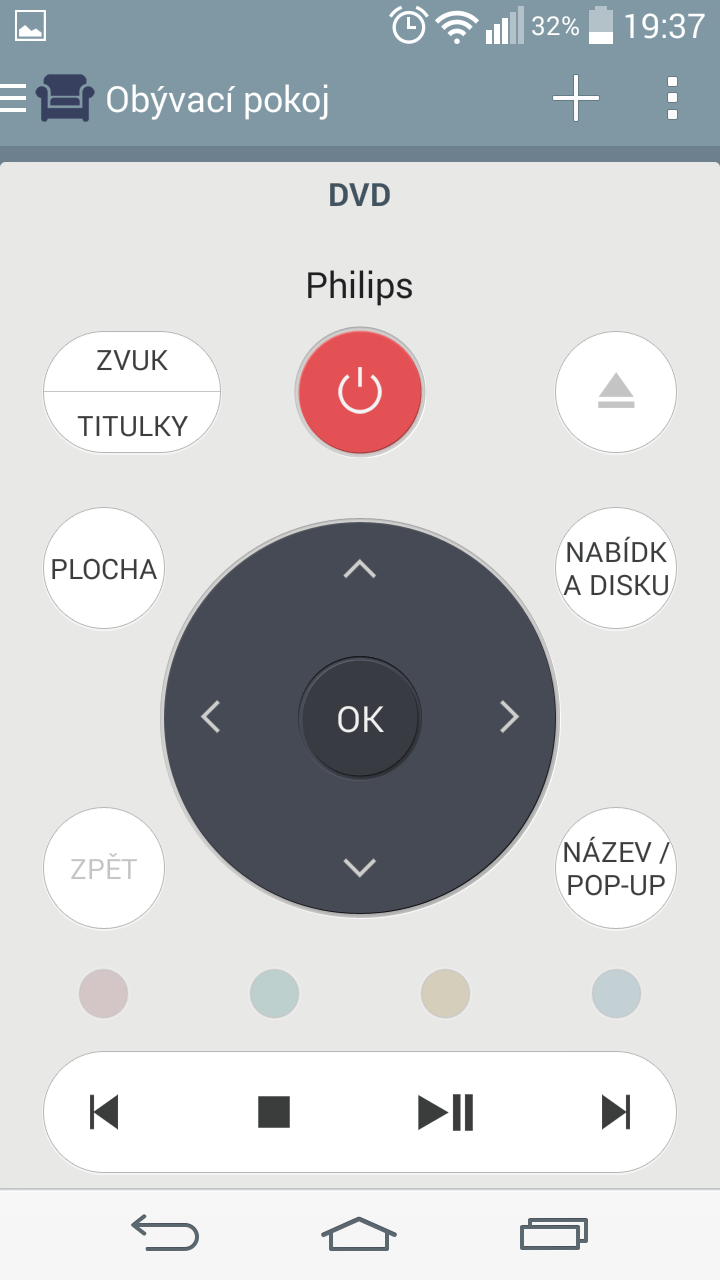720x1280 pixels.
Task: Tap ZVUK audio button
Action: 132,361
